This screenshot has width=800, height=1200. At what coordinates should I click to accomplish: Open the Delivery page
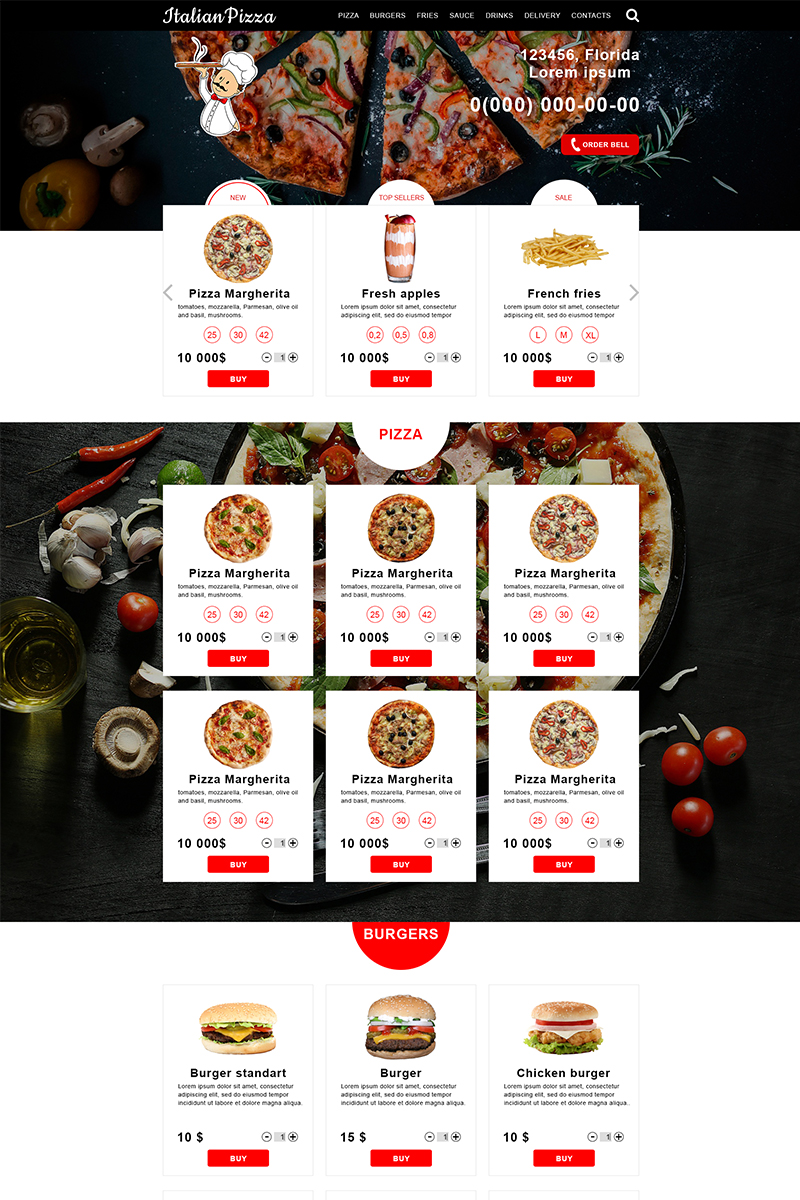[542, 16]
